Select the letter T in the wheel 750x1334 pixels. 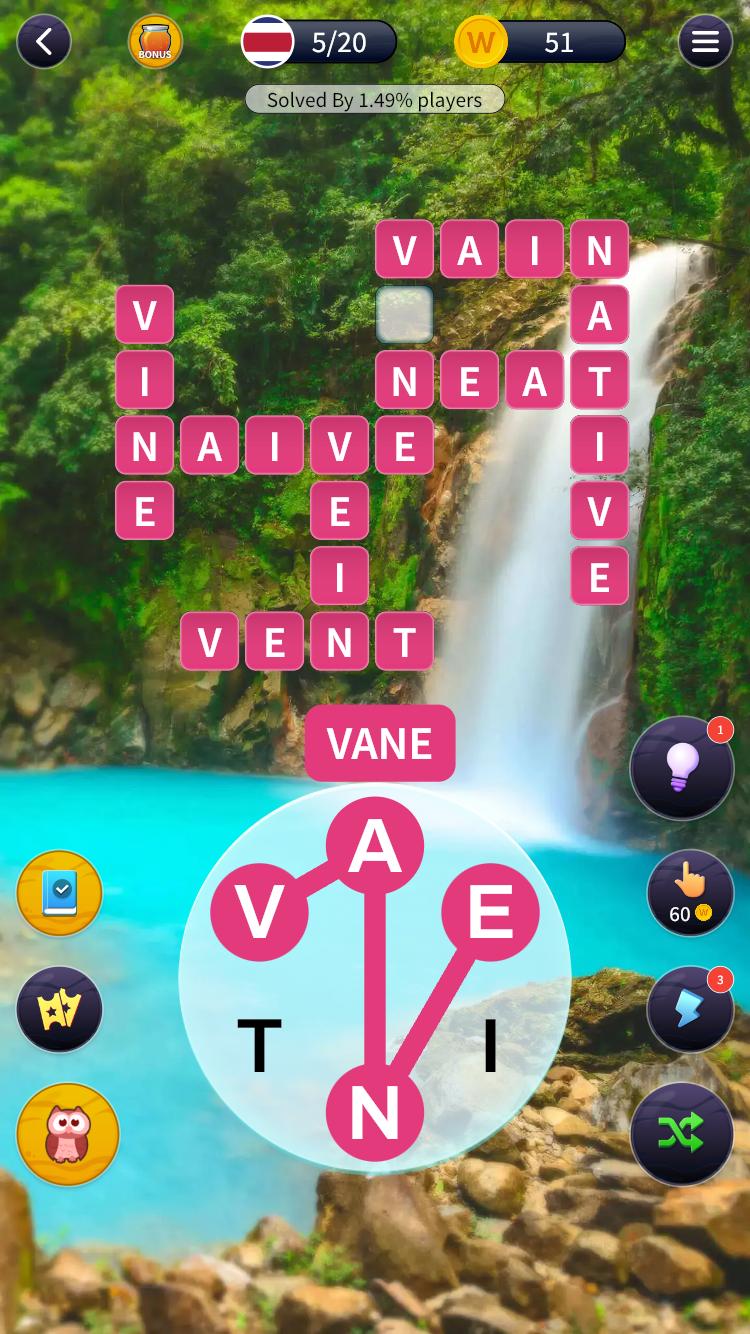click(259, 1045)
